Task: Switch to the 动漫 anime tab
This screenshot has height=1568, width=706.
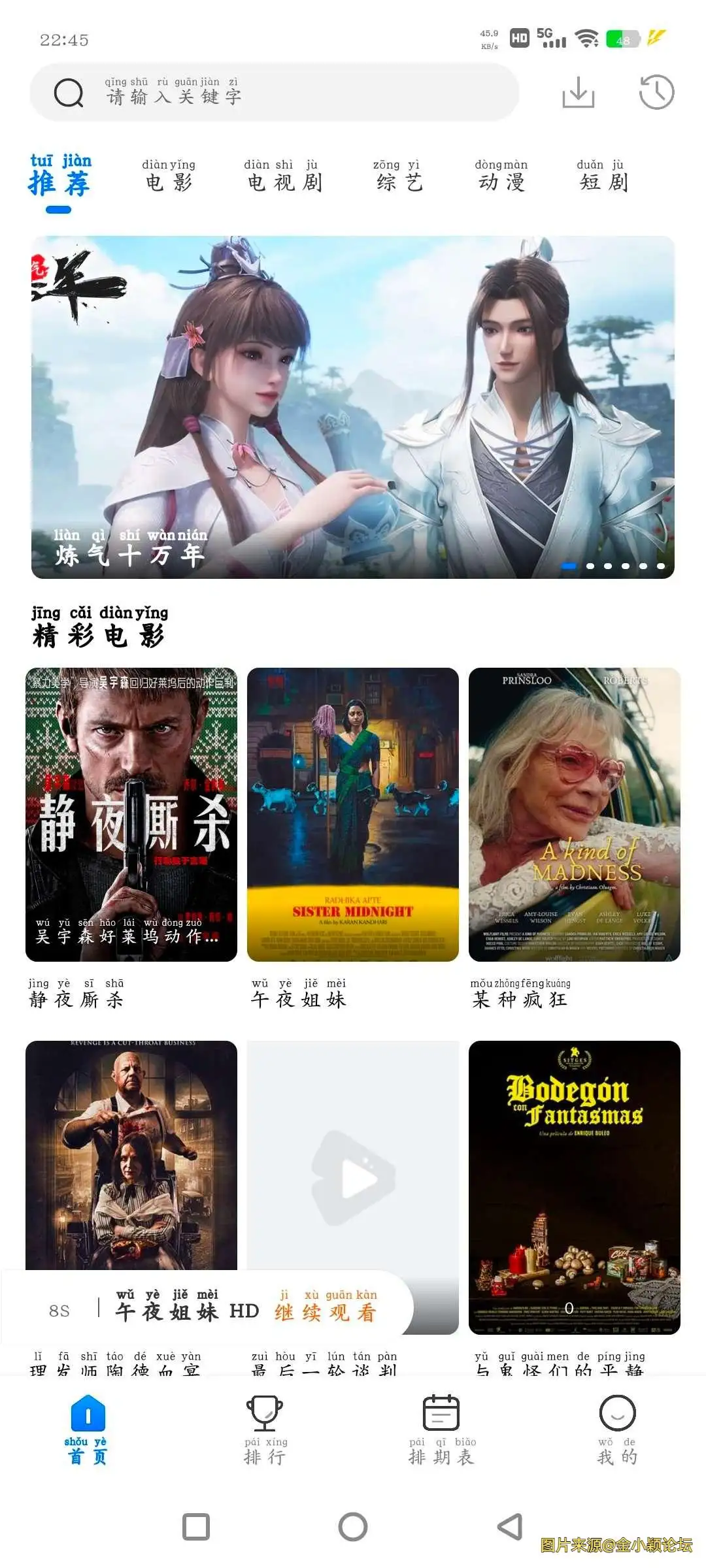Action: click(500, 182)
